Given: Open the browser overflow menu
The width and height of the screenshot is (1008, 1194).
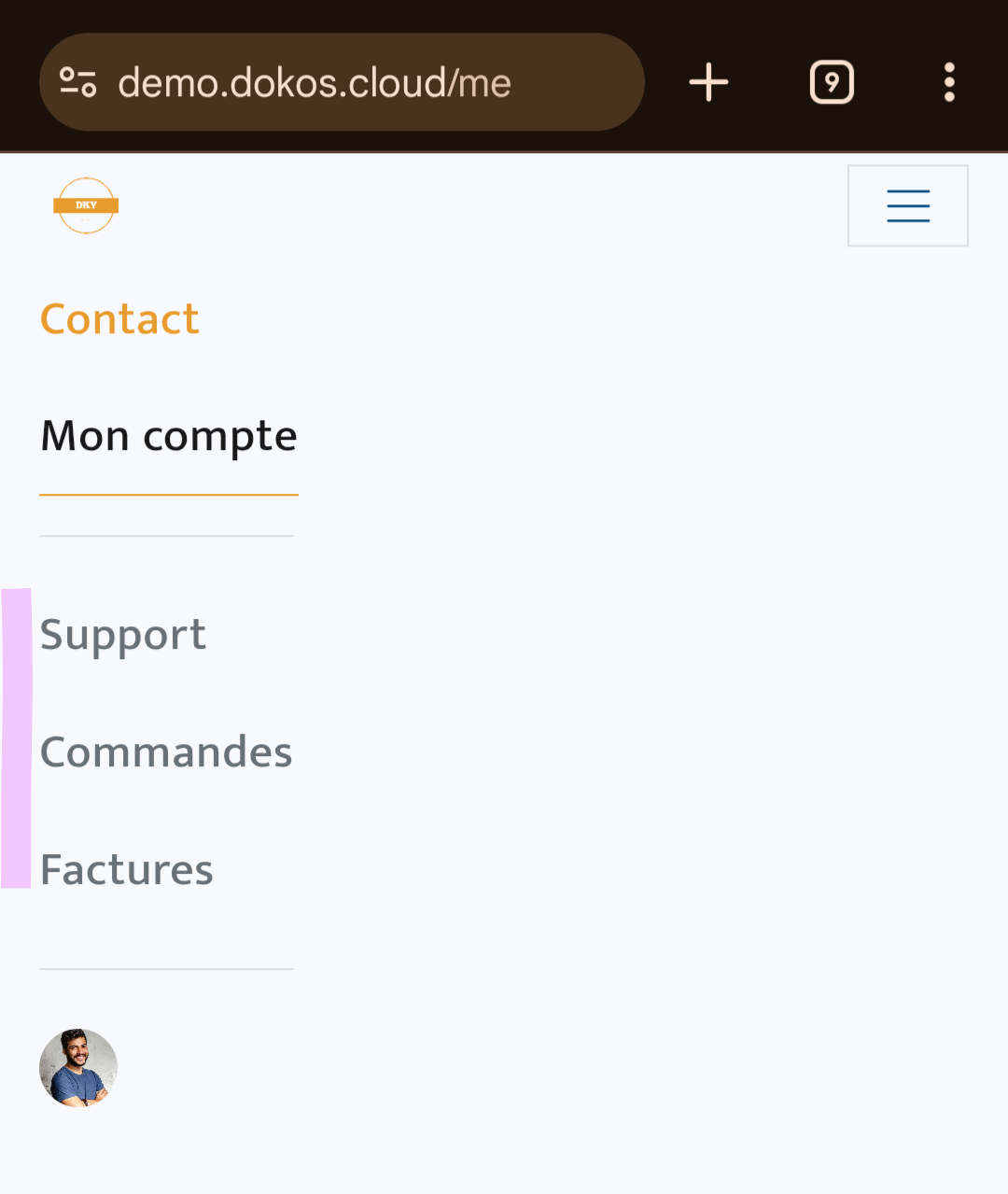Looking at the screenshot, I should (x=949, y=82).
